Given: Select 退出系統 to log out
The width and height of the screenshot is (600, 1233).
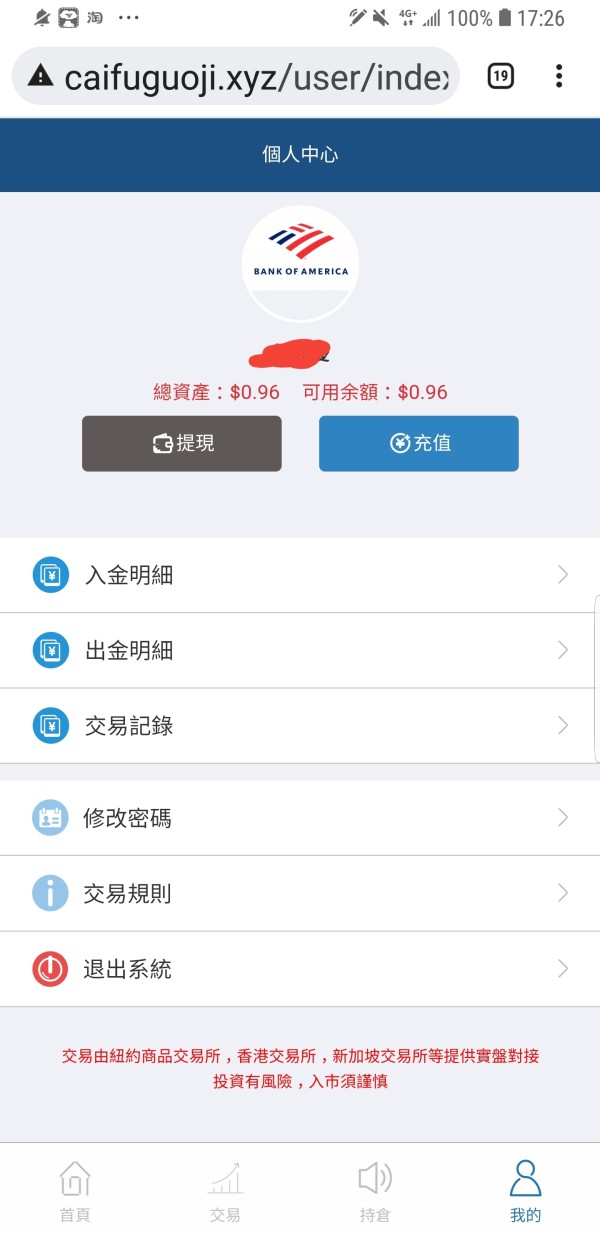Looking at the screenshot, I should tap(300, 968).
